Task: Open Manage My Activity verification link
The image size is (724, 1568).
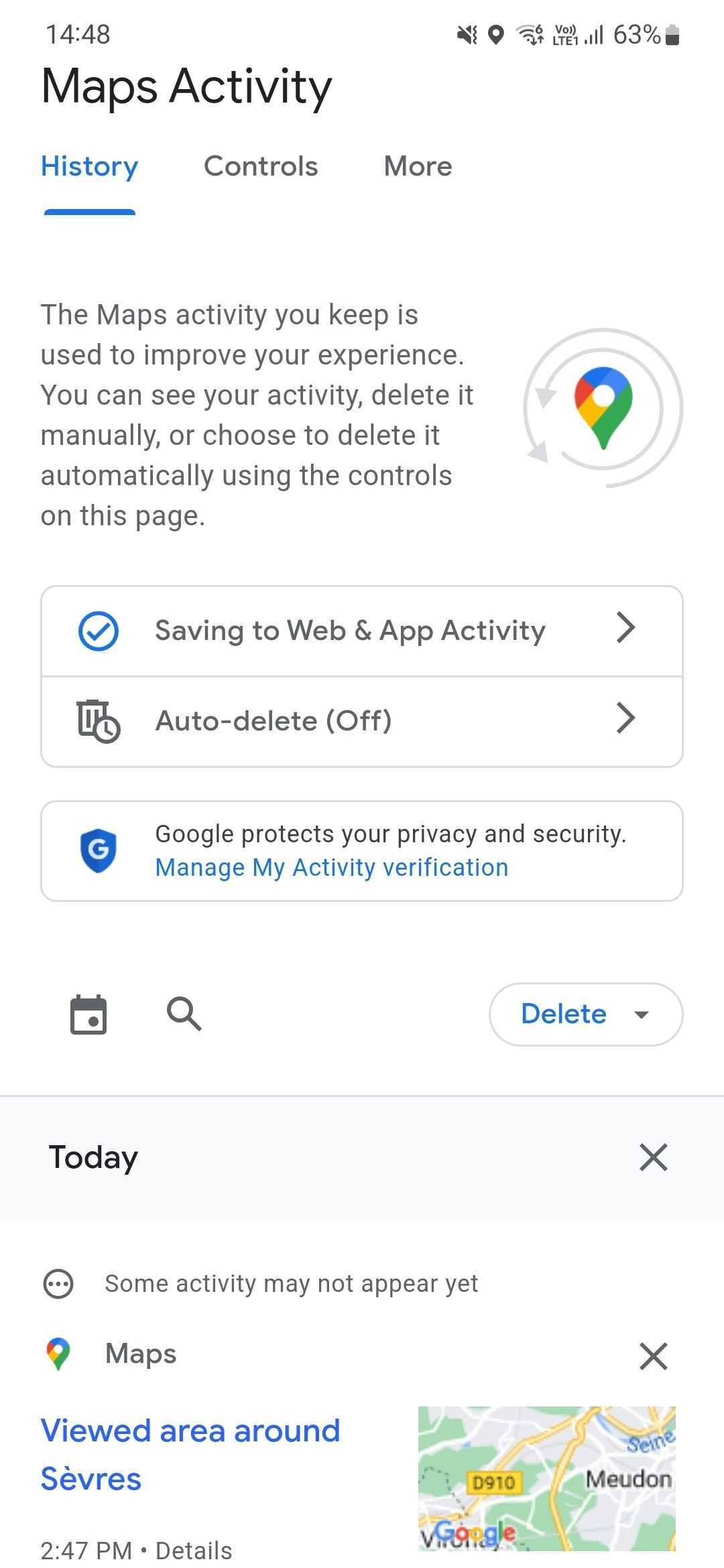Action: click(332, 868)
